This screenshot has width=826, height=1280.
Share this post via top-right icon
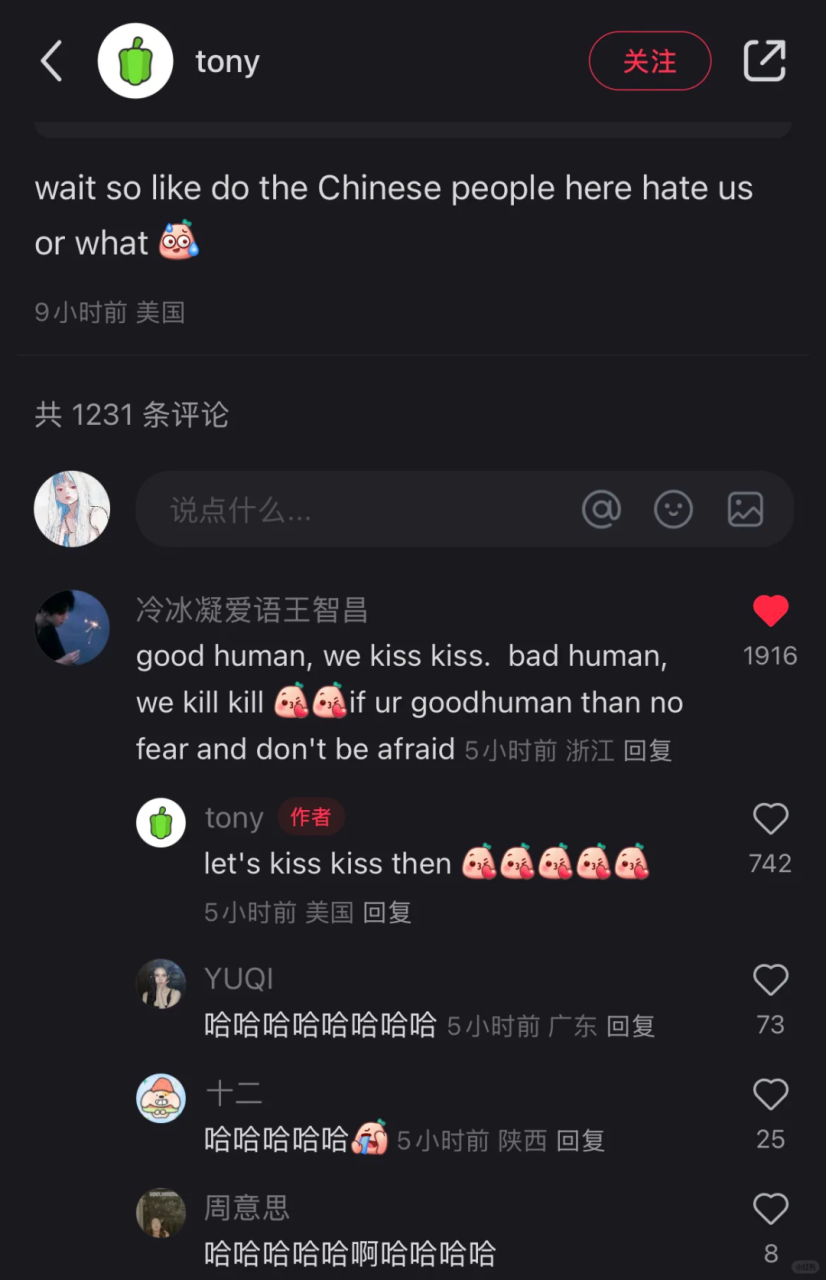[x=765, y=62]
